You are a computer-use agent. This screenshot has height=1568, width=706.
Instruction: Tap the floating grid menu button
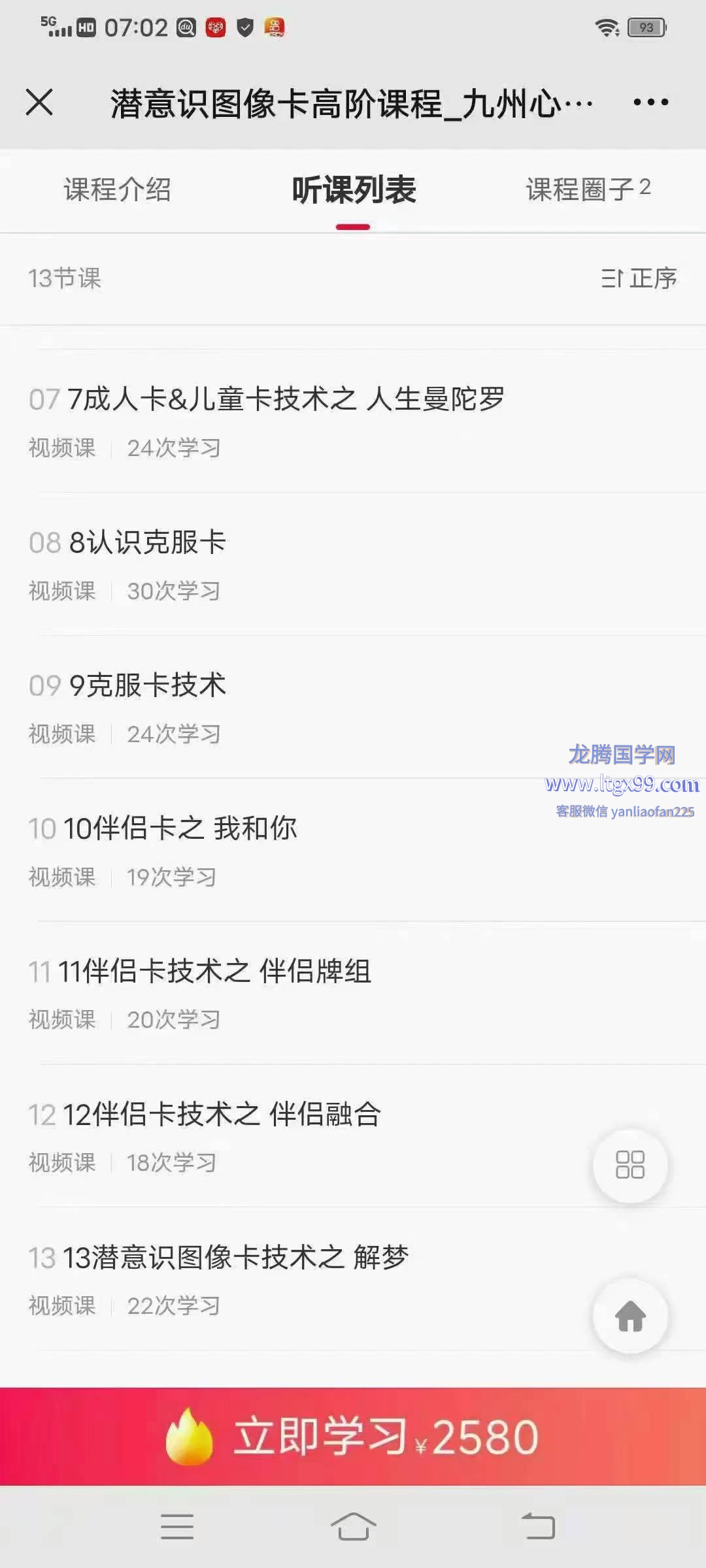(x=630, y=1165)
